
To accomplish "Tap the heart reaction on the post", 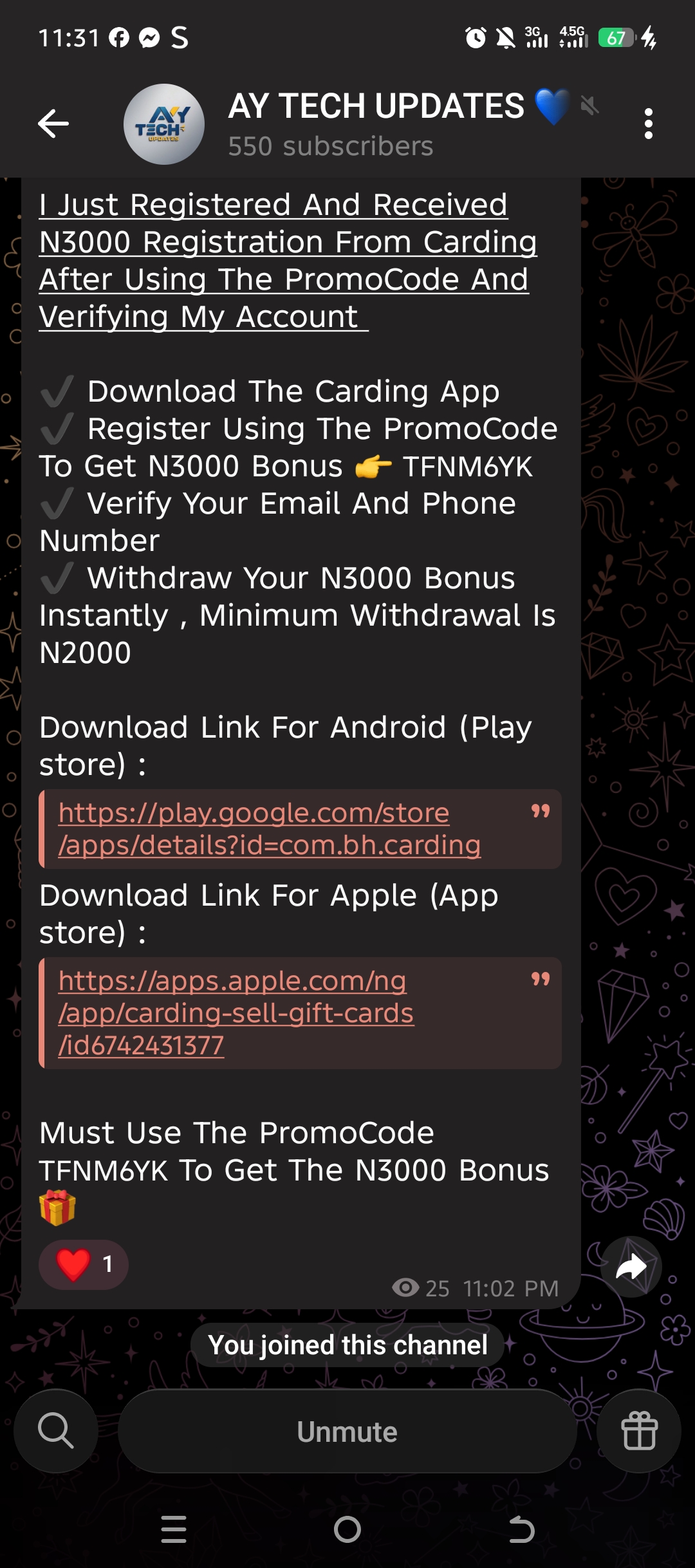I will coord(83,1264).
